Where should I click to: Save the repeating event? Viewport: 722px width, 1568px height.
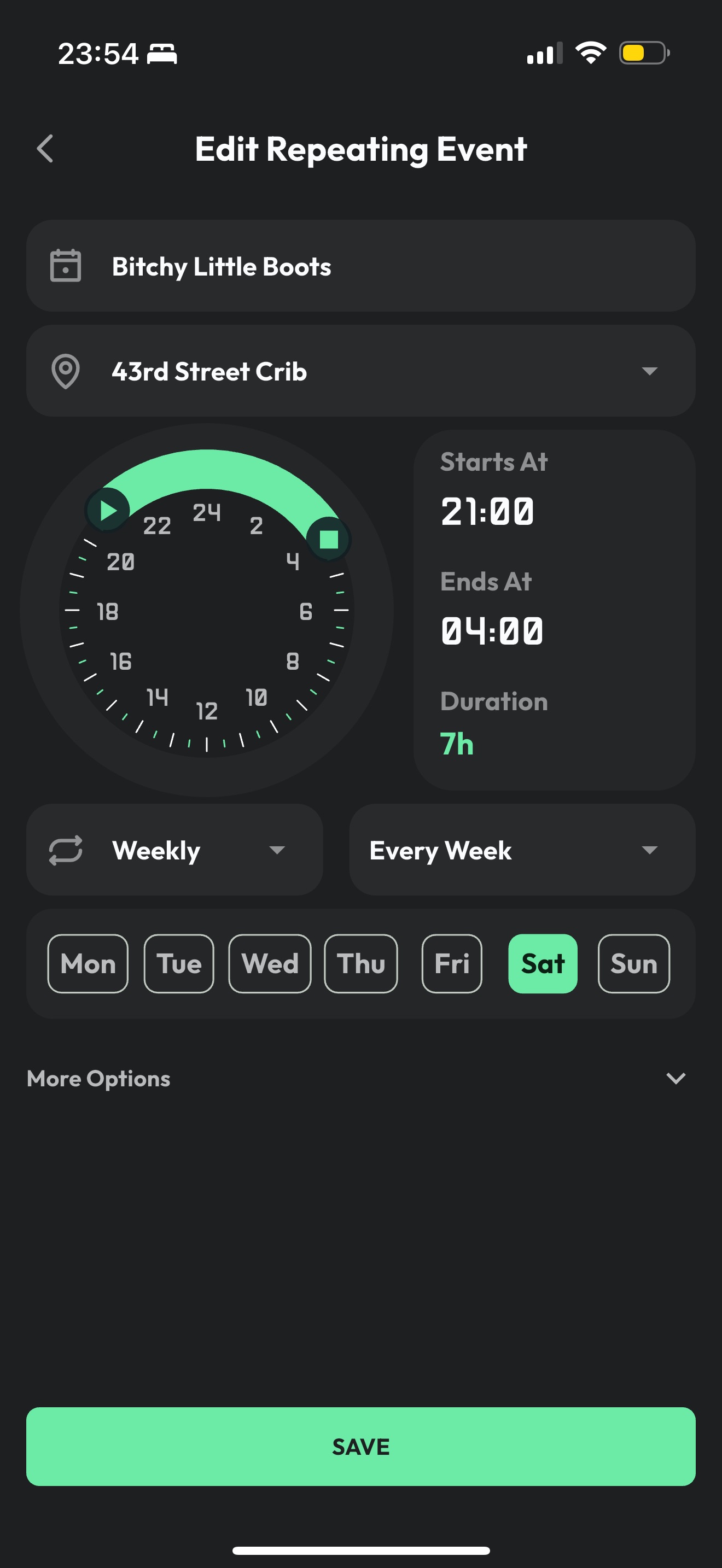point(360,1446)
